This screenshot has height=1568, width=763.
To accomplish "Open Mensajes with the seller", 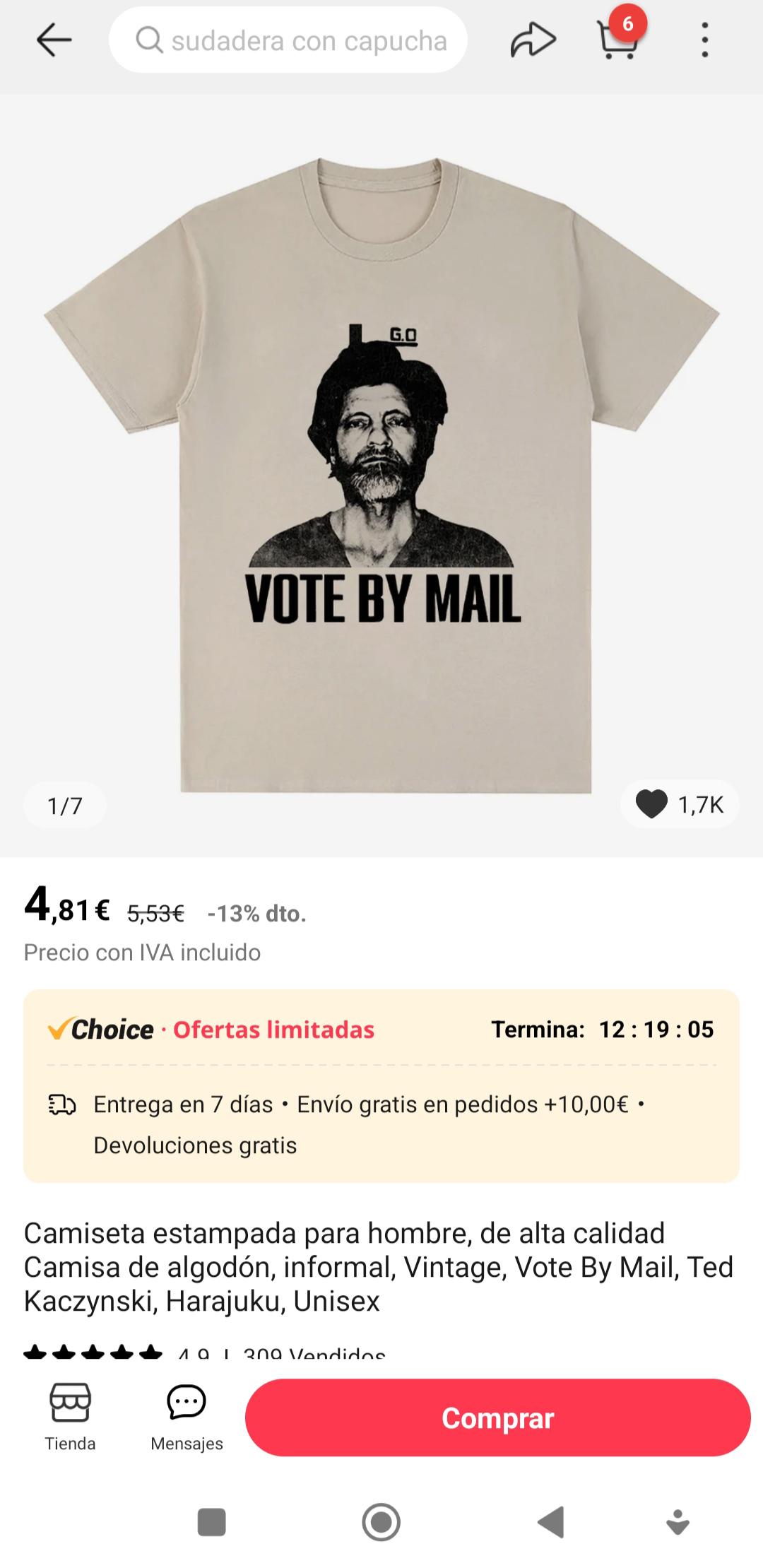I will (x=187, y=1417).
